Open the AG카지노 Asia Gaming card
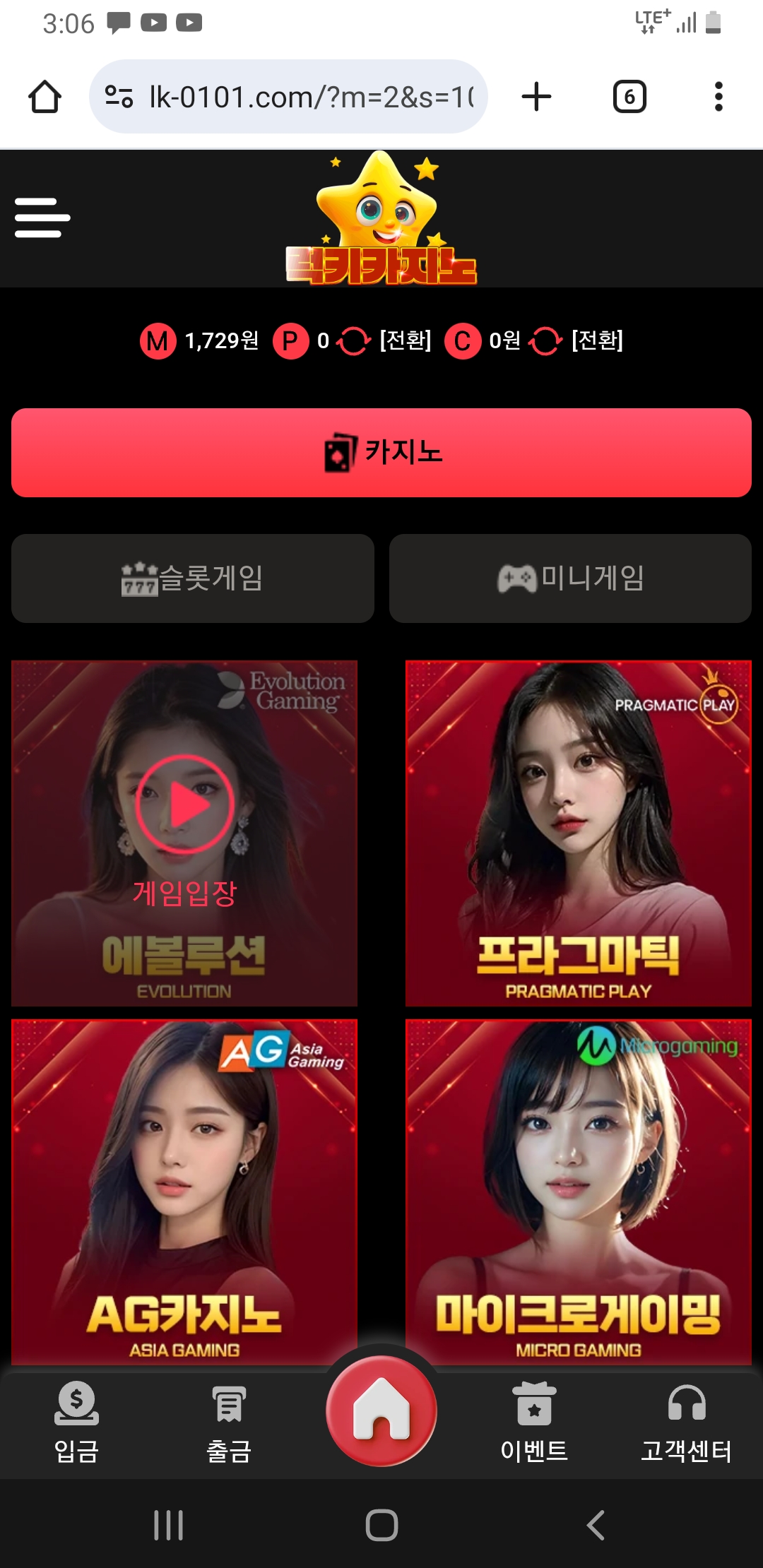The height and width of the screenshot is (1568, 763). [x=184, y=1192]
